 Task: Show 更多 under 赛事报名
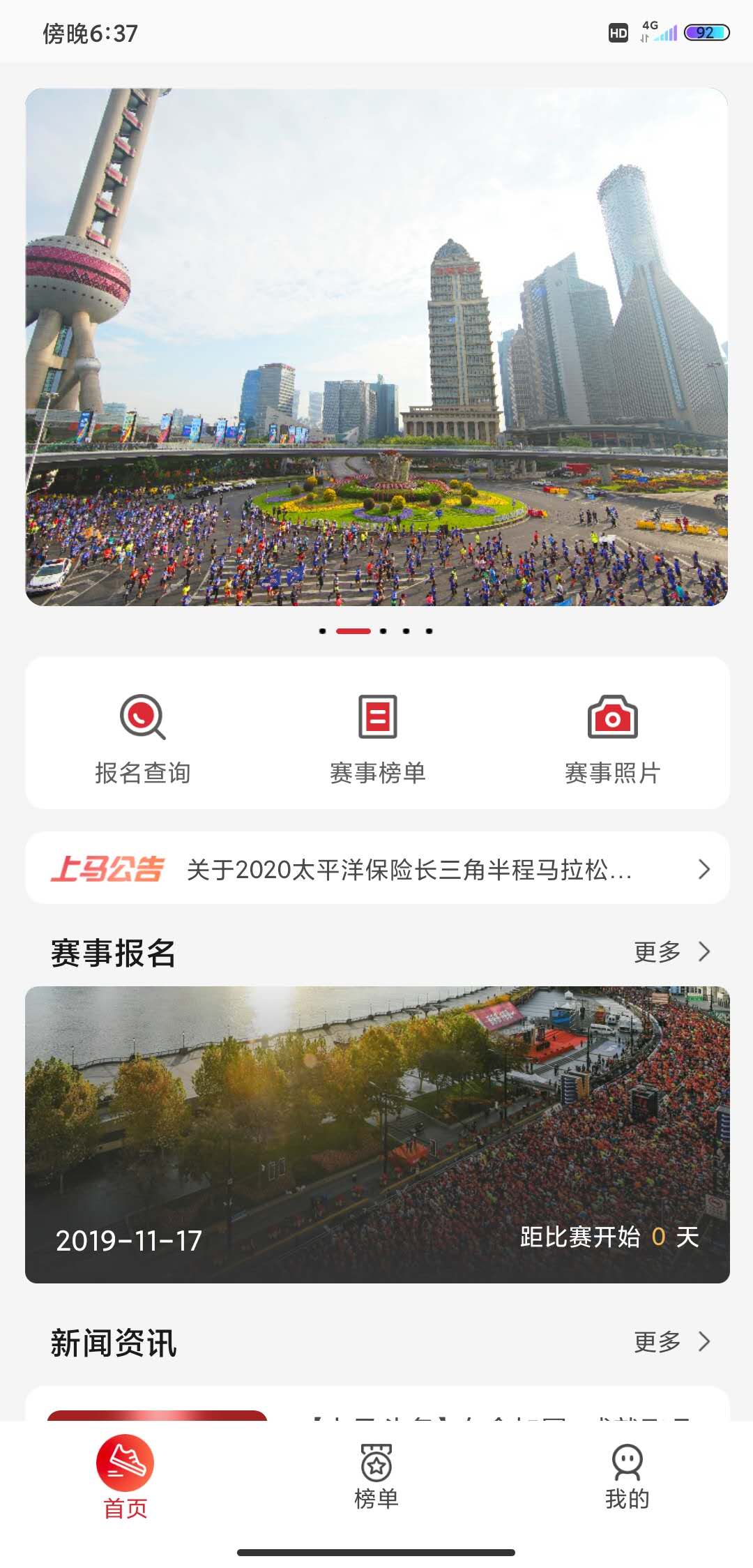point(671,952)
